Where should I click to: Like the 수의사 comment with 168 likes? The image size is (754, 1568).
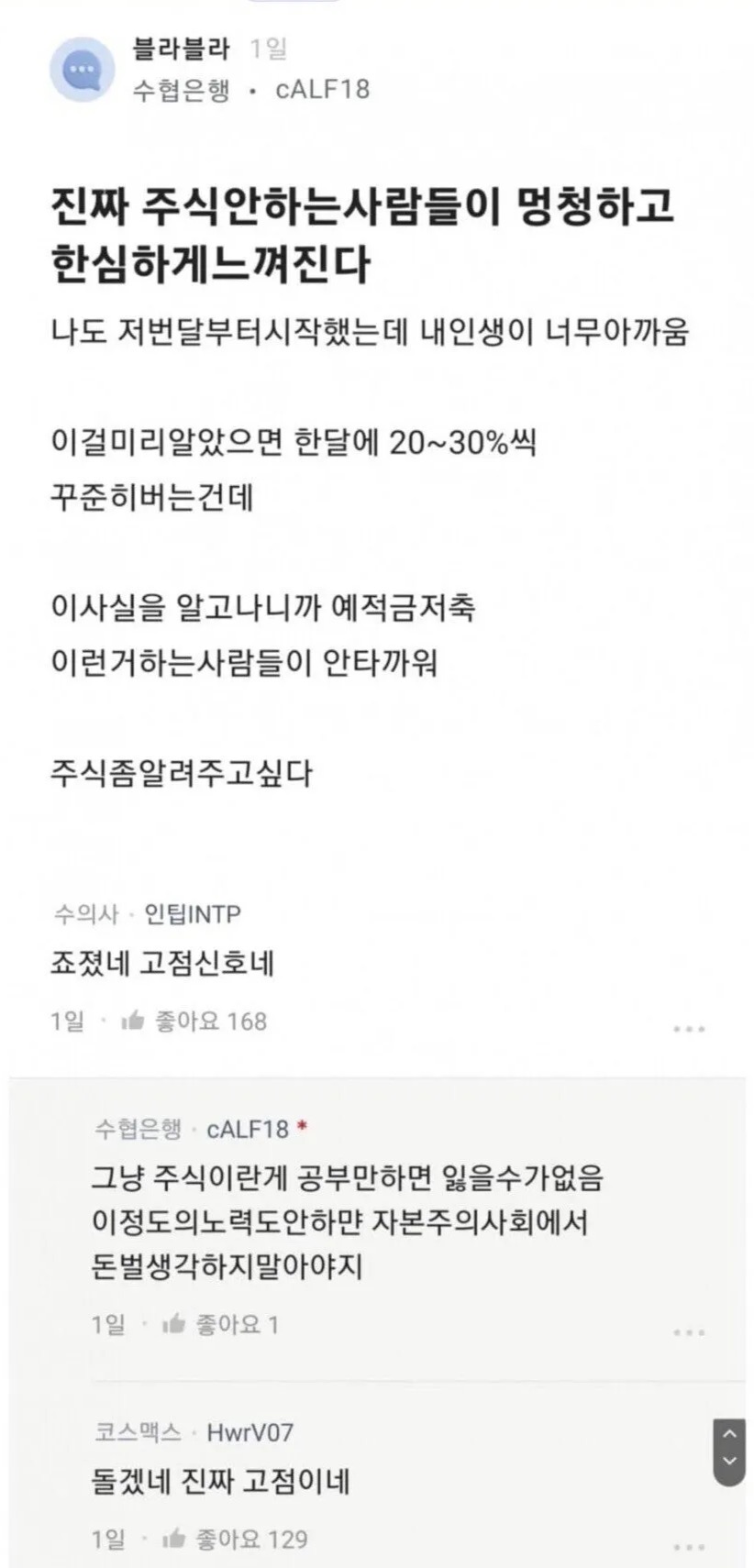pyautogui.click(x=134, y=1021)
